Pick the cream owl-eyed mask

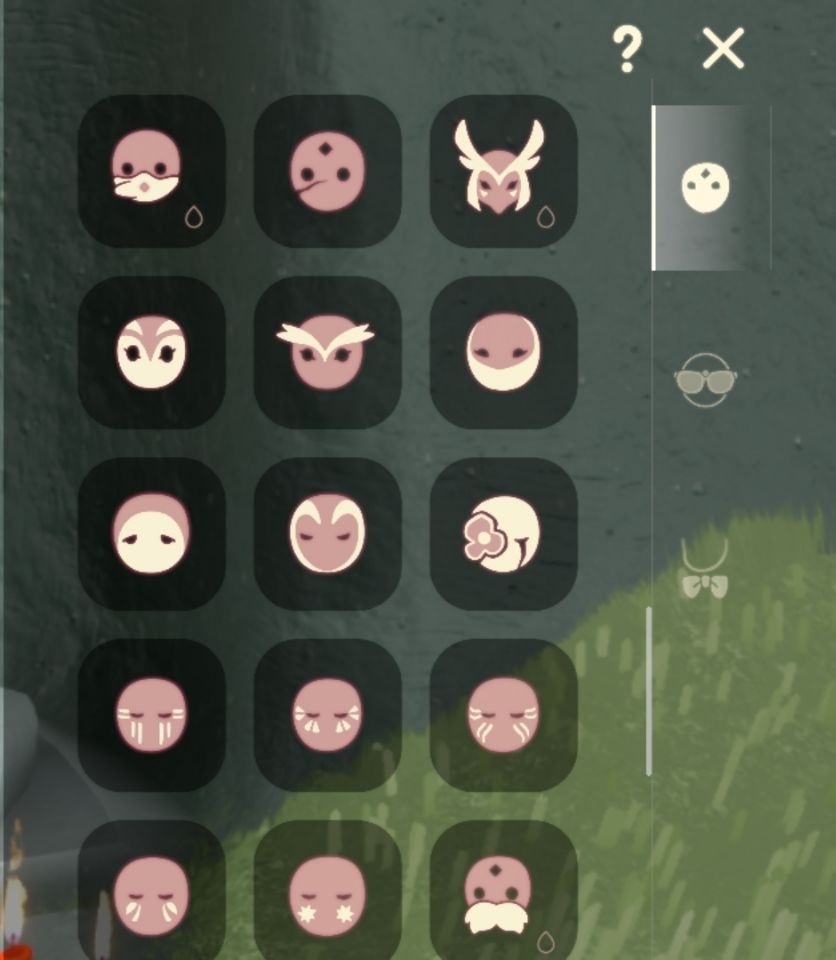click(151, 352)
